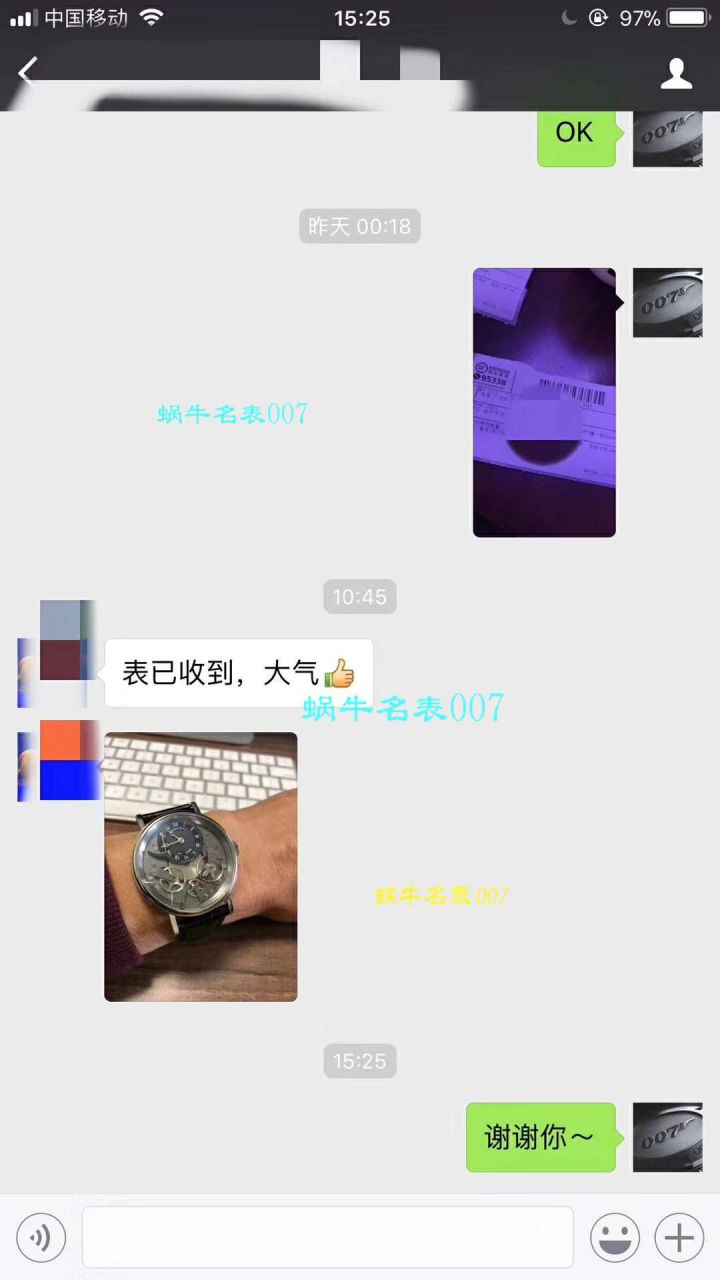
Task: Open the contact profile icon at top right
Action: pos(677,72)
